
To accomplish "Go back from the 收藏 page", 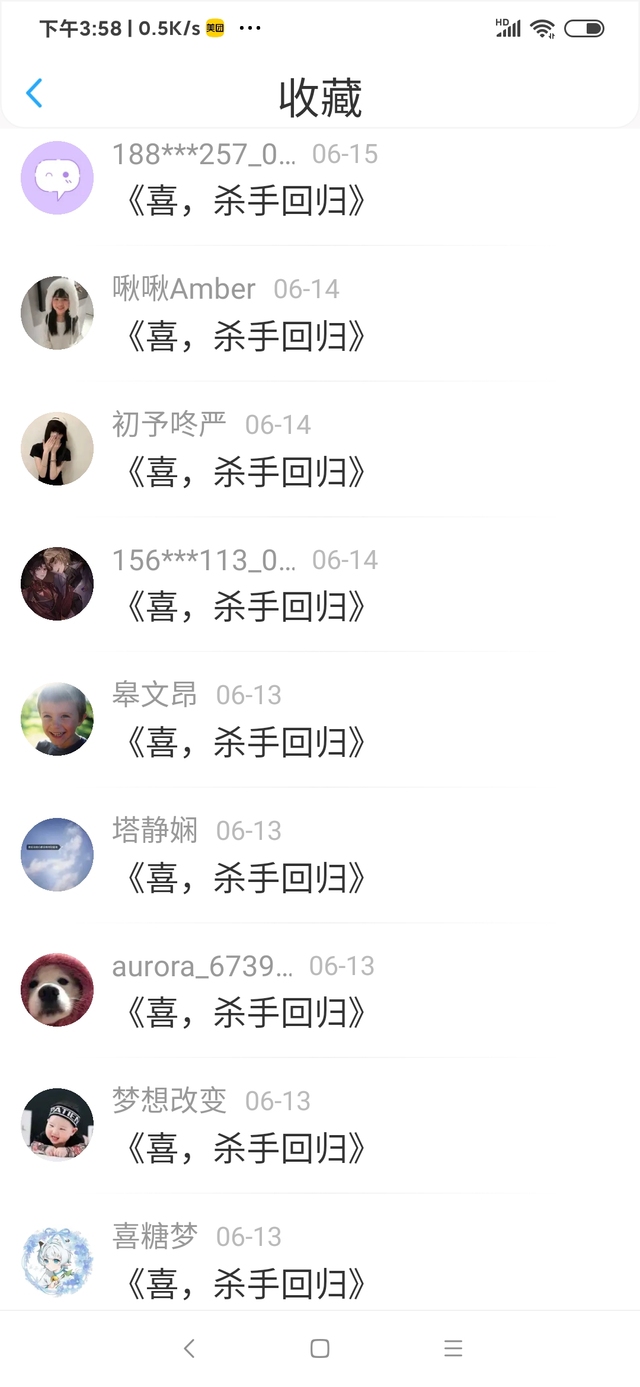I will [x=34, y=94].
